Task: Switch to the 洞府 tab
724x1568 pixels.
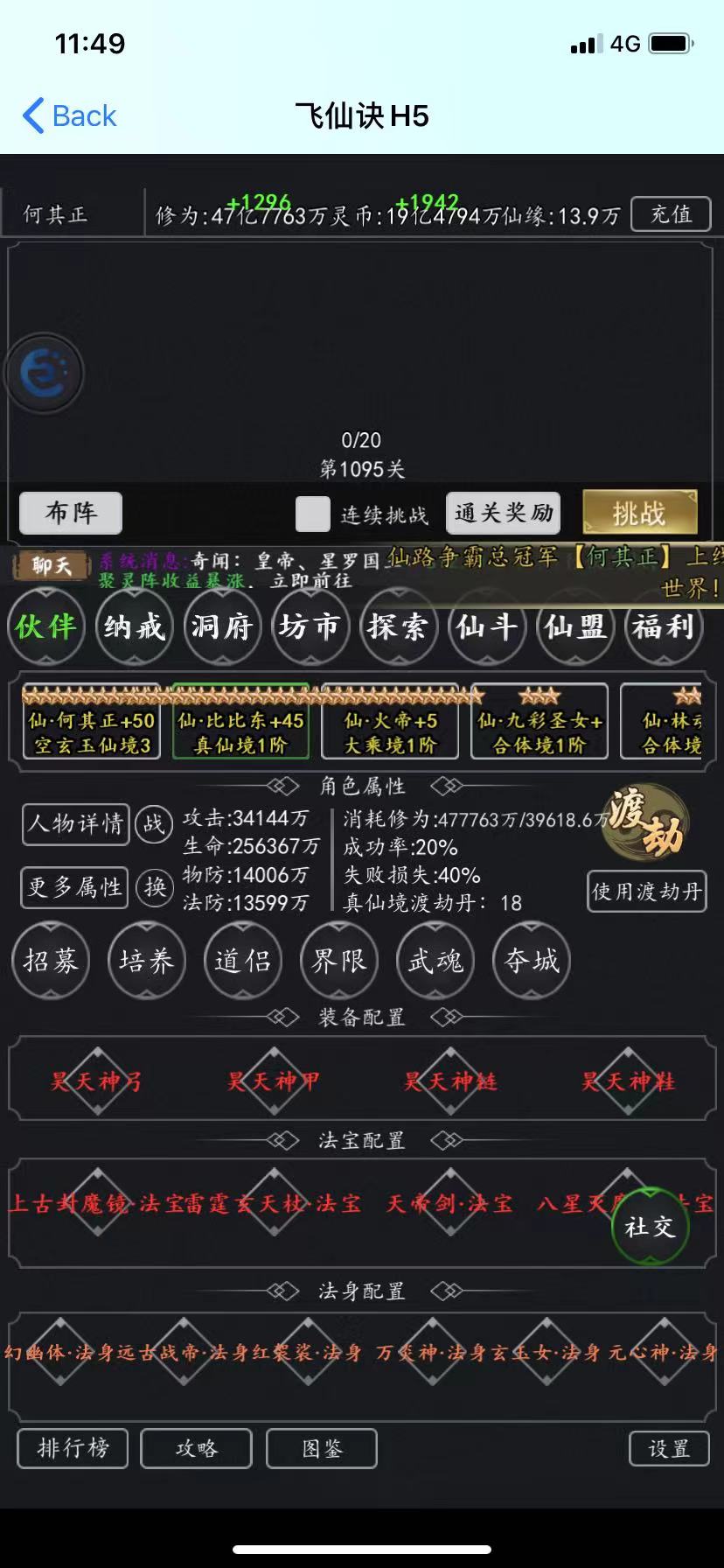Action: coord(222,626)
